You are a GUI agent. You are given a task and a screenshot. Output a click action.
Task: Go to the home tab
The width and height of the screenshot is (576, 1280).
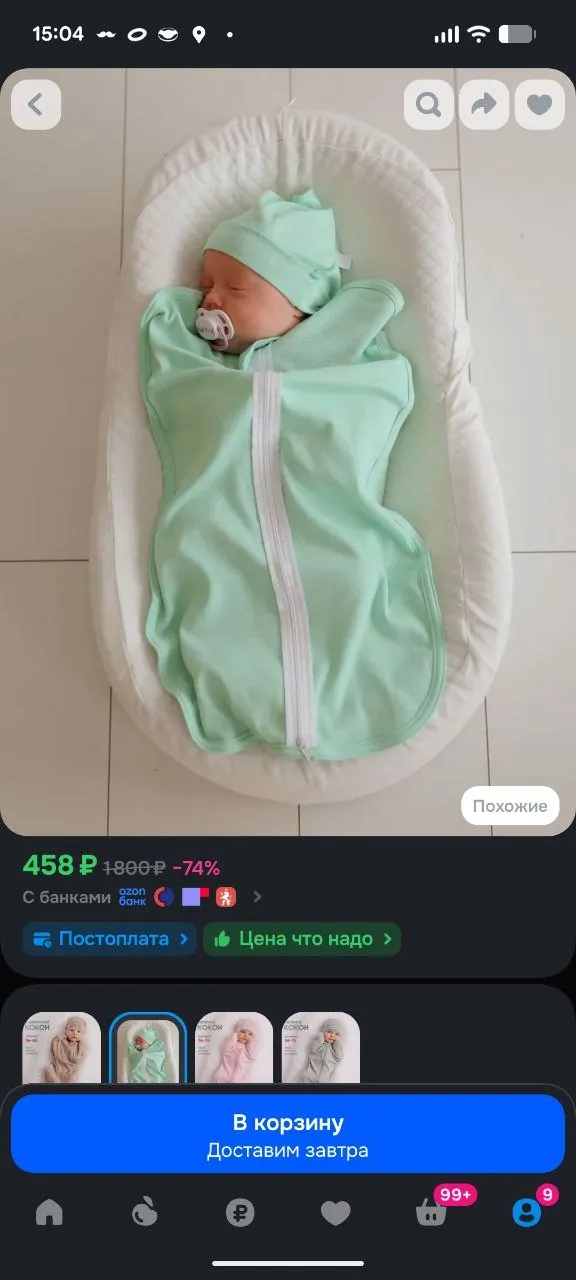[49, 1213]
